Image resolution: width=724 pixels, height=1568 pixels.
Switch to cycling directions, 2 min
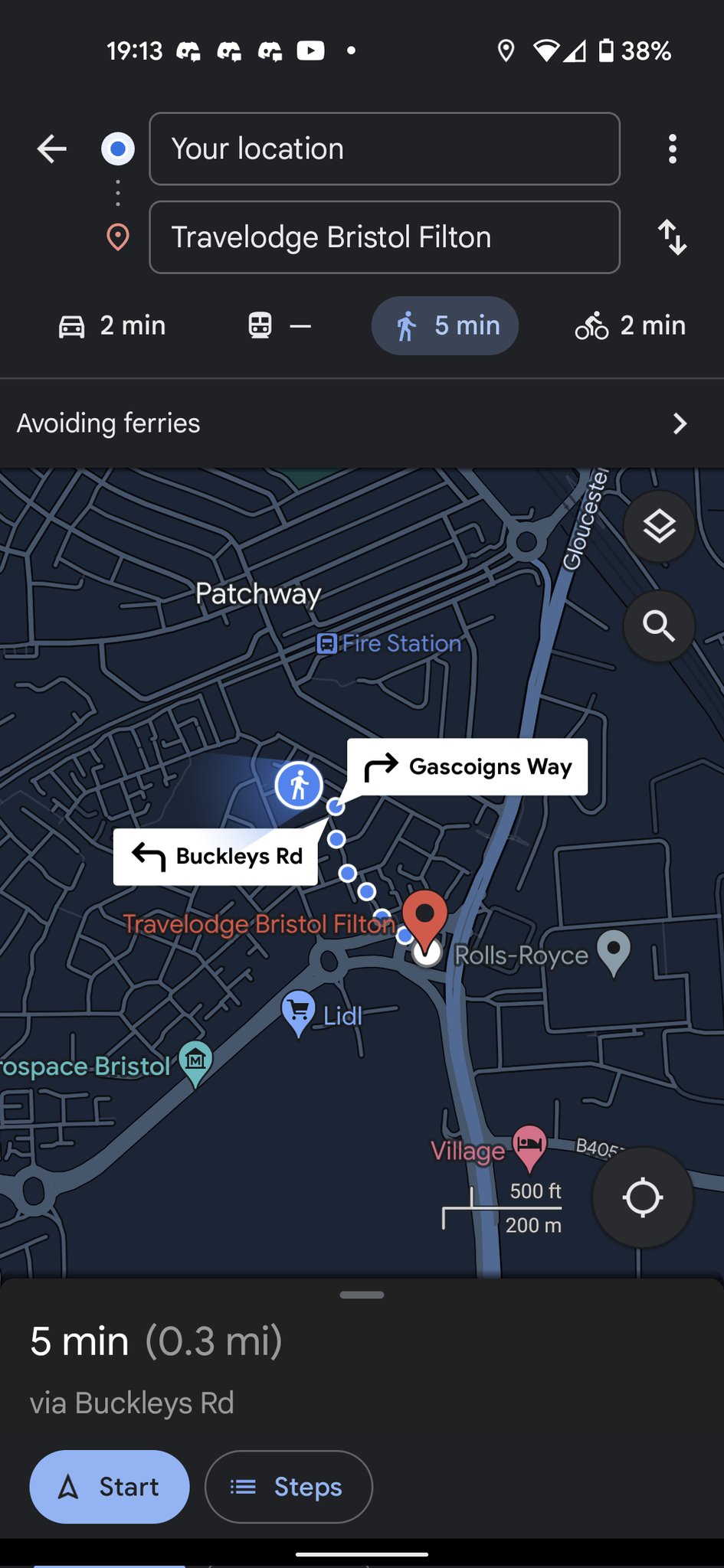(x=630, y=326)
